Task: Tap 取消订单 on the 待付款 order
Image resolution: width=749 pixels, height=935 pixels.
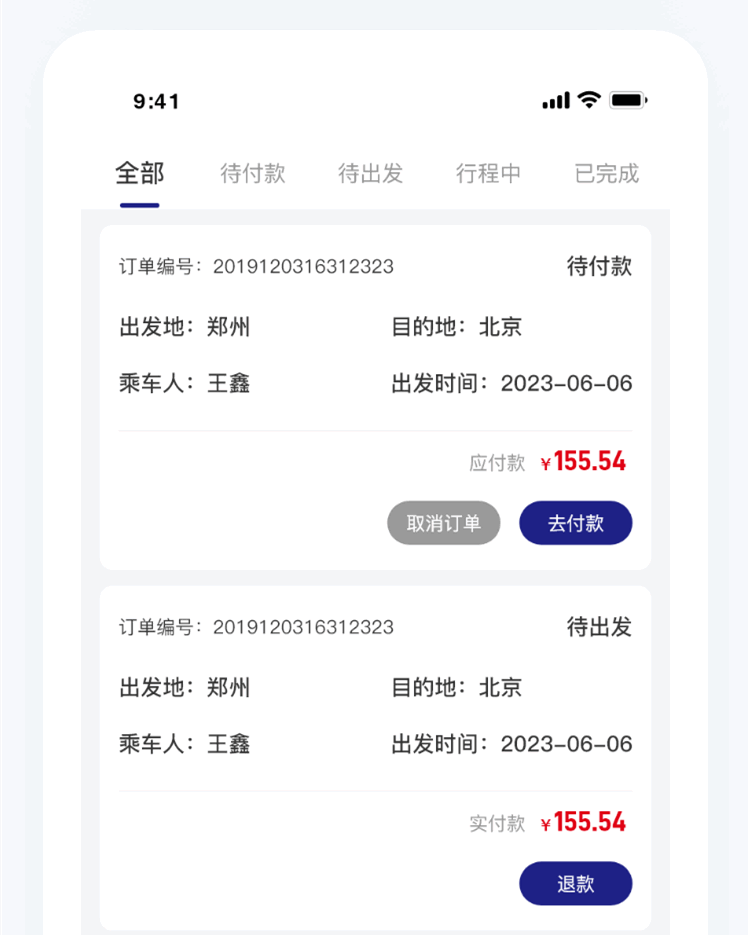Action: coord(443,523)
